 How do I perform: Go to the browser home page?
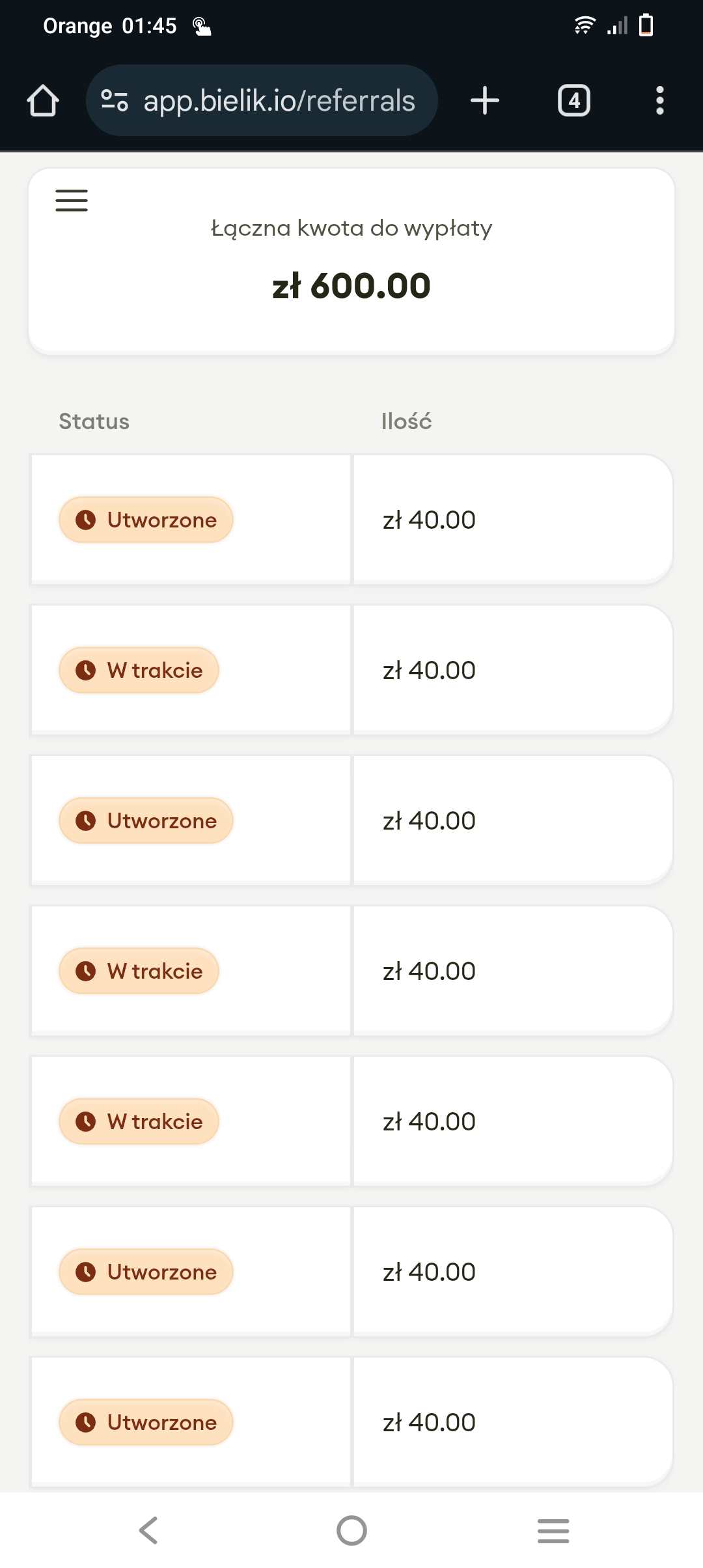pos(43,100)
